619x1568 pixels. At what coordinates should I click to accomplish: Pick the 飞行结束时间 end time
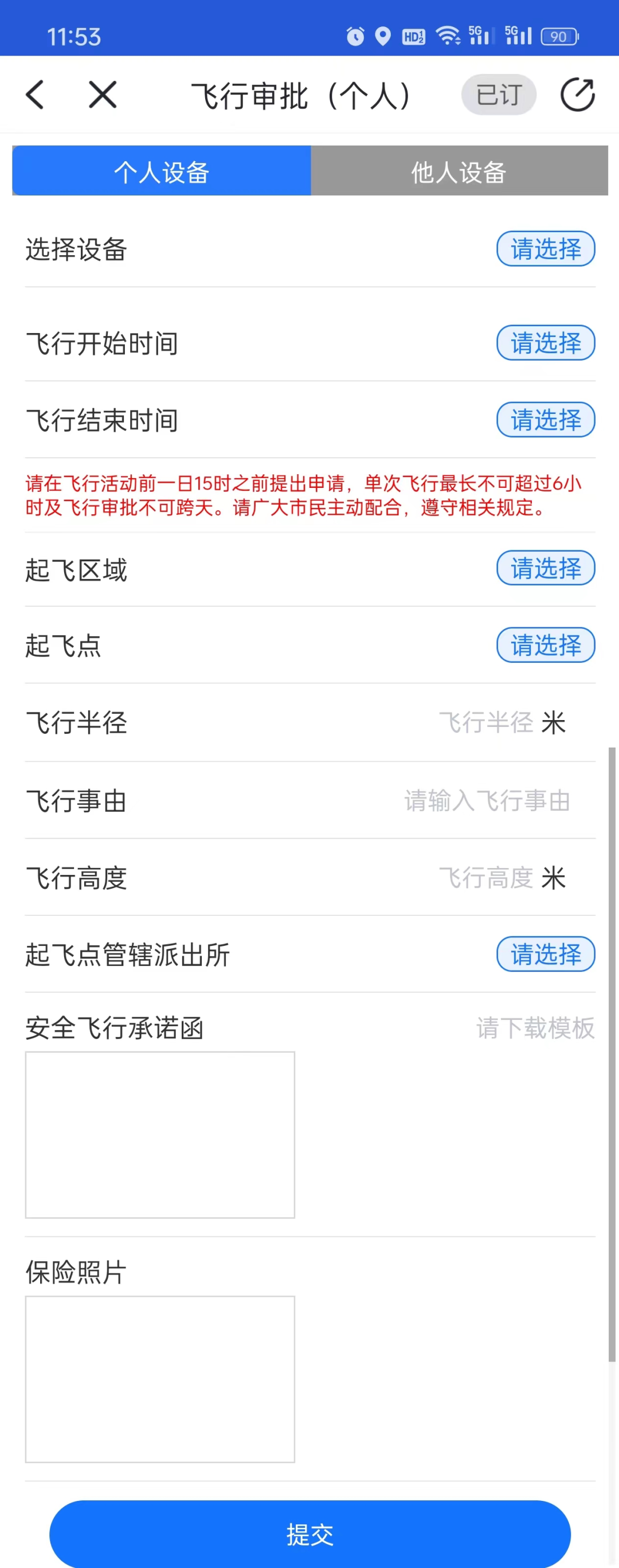click(x=546, y=420)
